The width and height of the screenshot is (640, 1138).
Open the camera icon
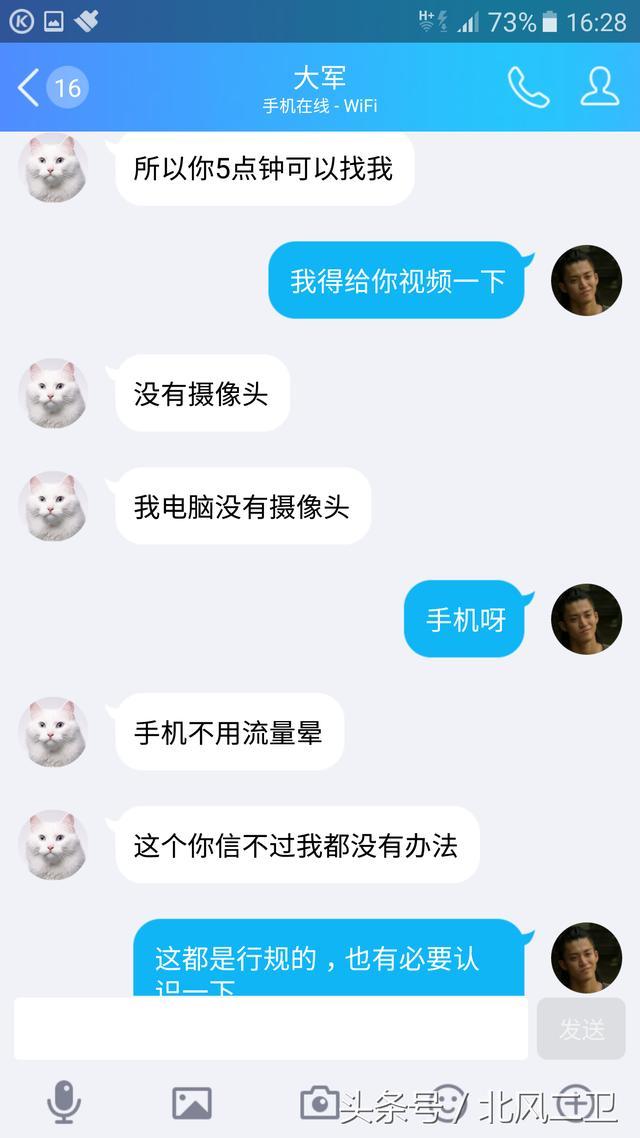319,1102
